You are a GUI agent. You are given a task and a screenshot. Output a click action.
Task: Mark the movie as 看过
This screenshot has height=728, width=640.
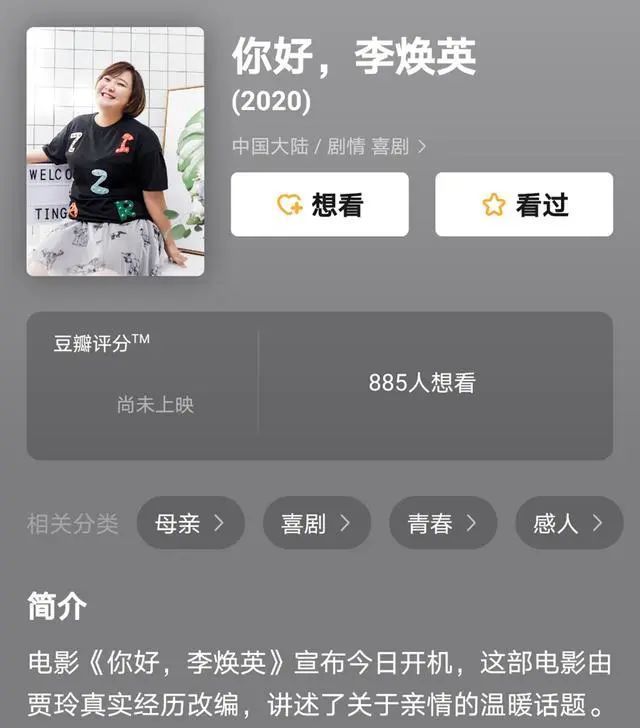click(523, 205)
